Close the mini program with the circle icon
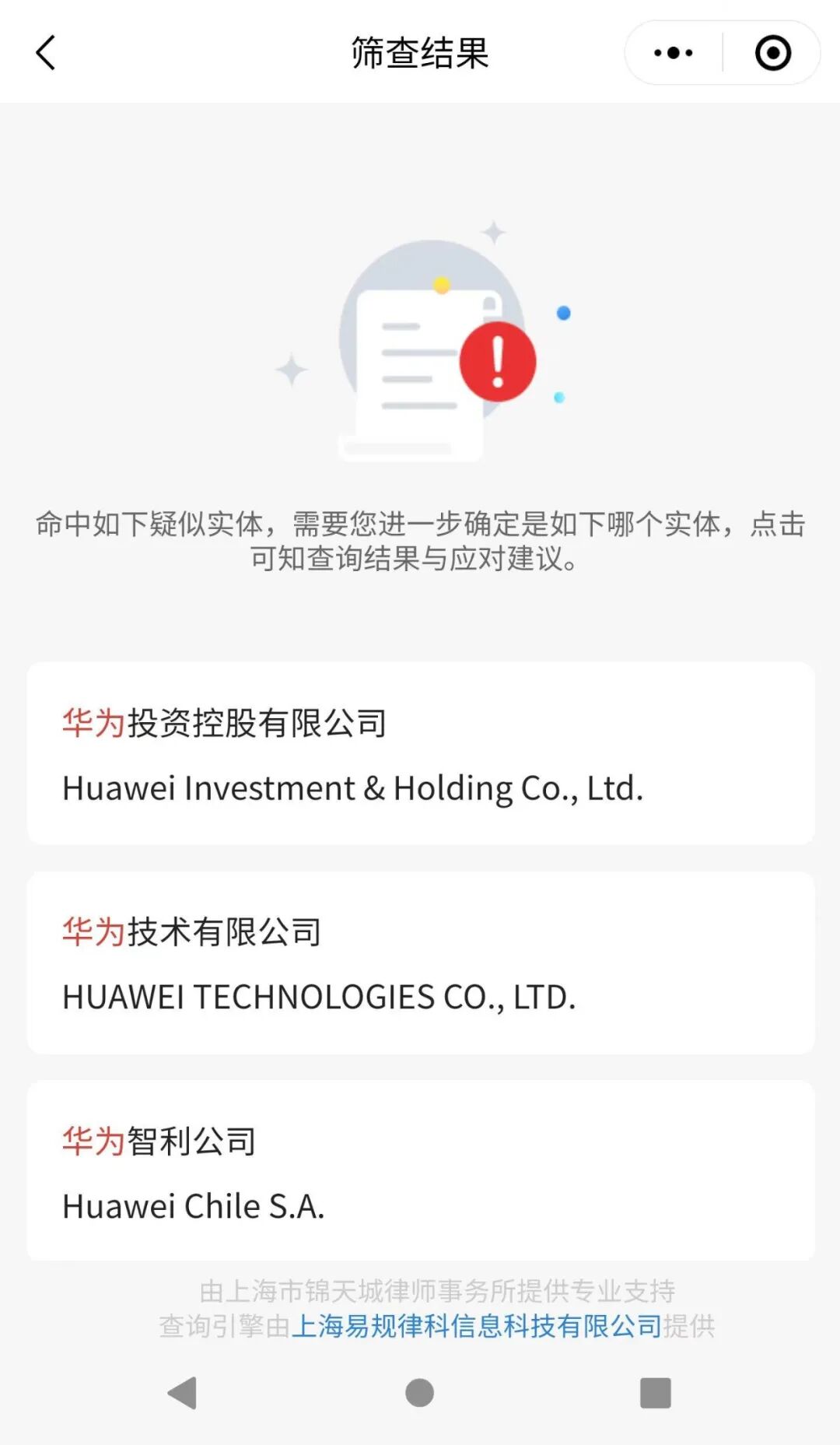This screenshot has height=1445, width=840. (772, 53)
